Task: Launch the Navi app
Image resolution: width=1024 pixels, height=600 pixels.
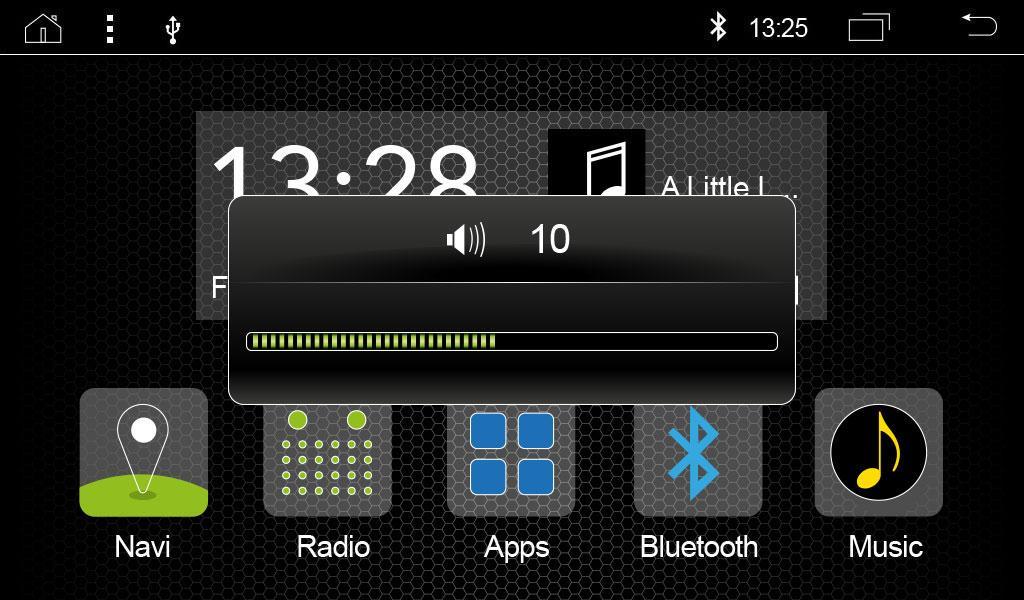Action: (143, 453)
